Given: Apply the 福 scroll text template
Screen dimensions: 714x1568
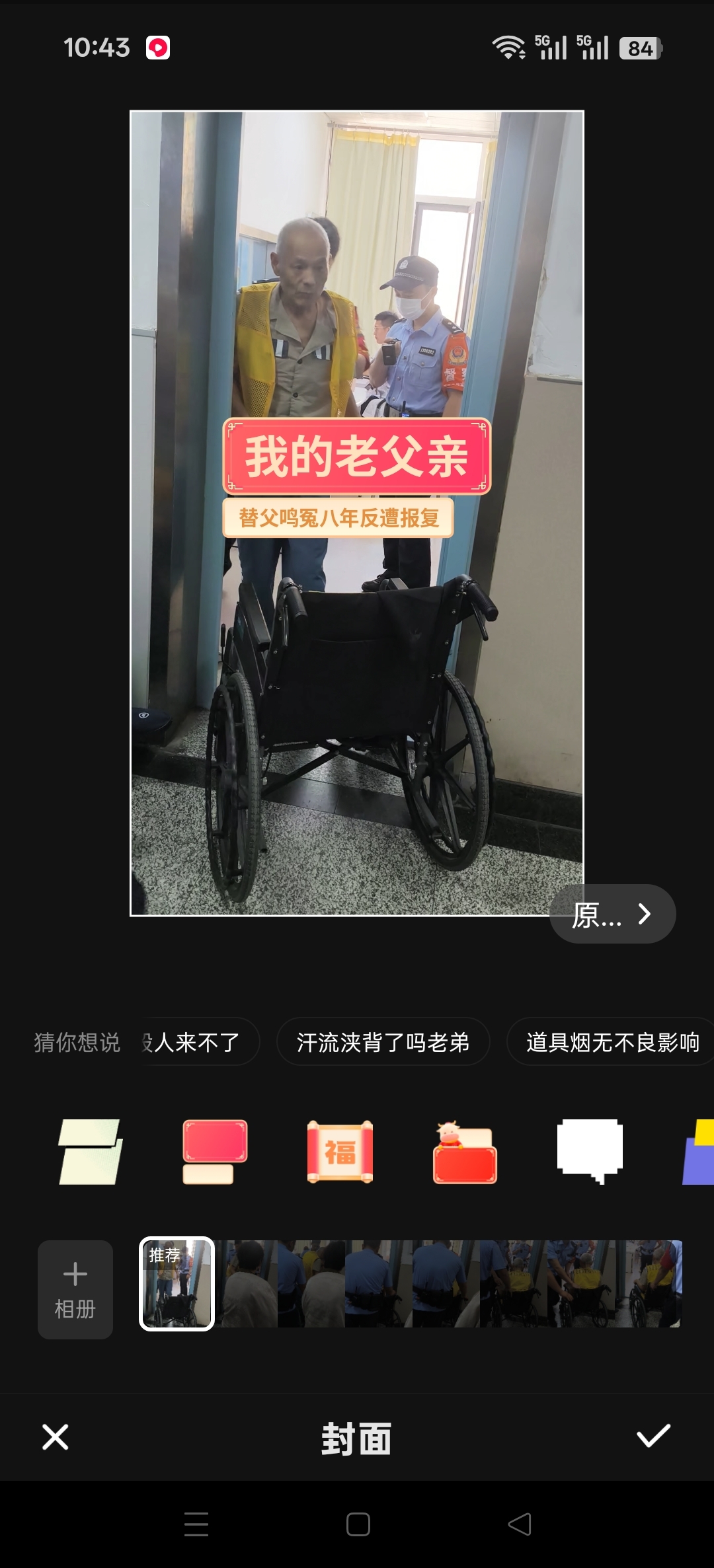Looking at the screenshot, I should [x=340, y=1151].
